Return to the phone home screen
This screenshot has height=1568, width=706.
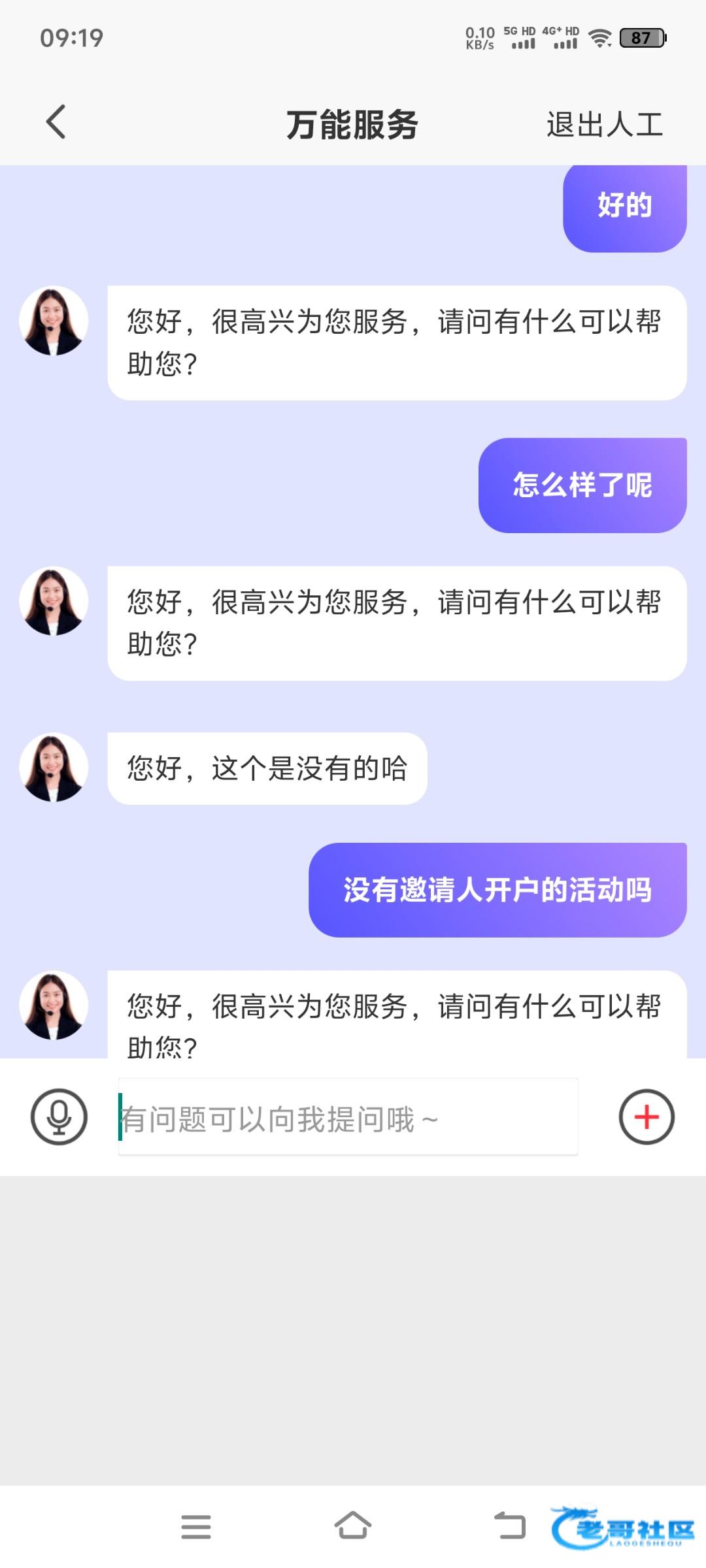pyautogui.click(x=353, y=1527)
